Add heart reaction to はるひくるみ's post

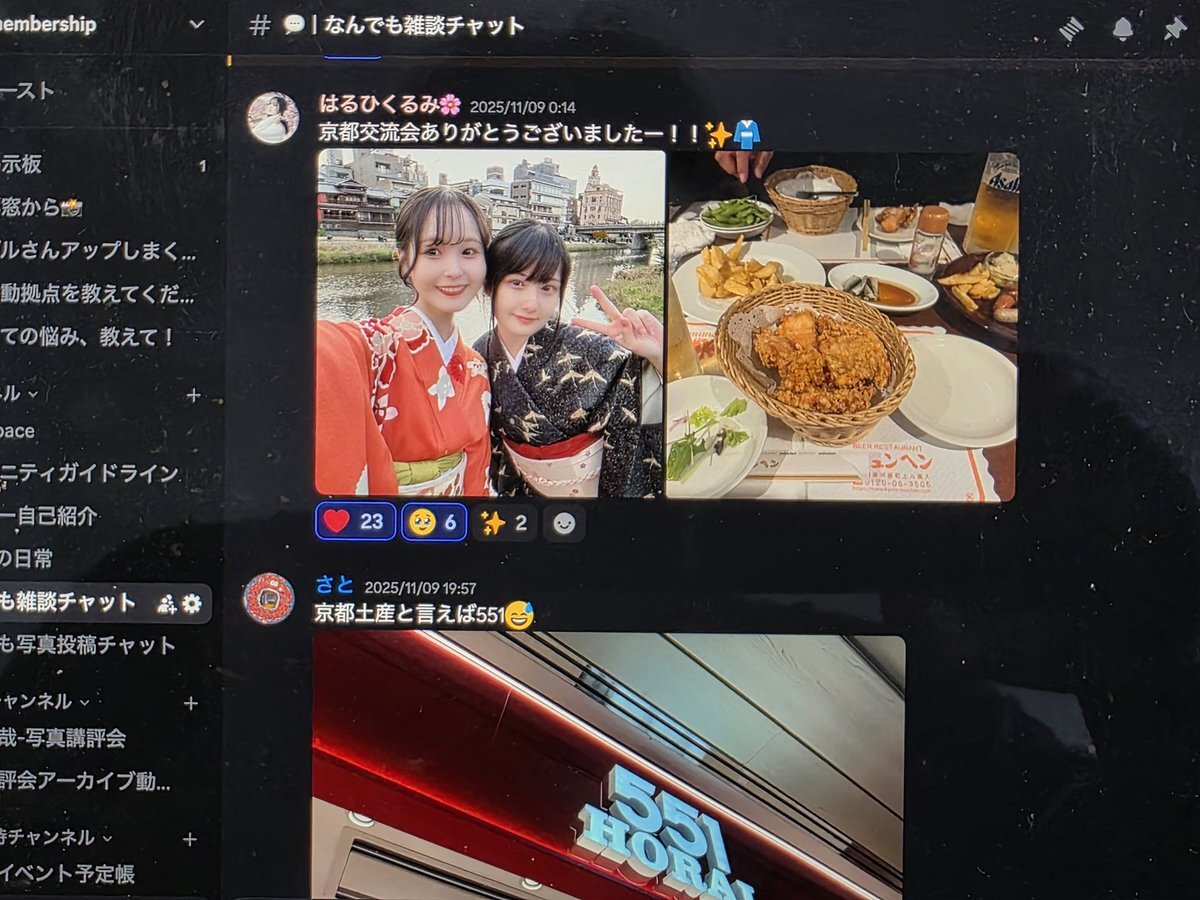click(x=355, y=521)
